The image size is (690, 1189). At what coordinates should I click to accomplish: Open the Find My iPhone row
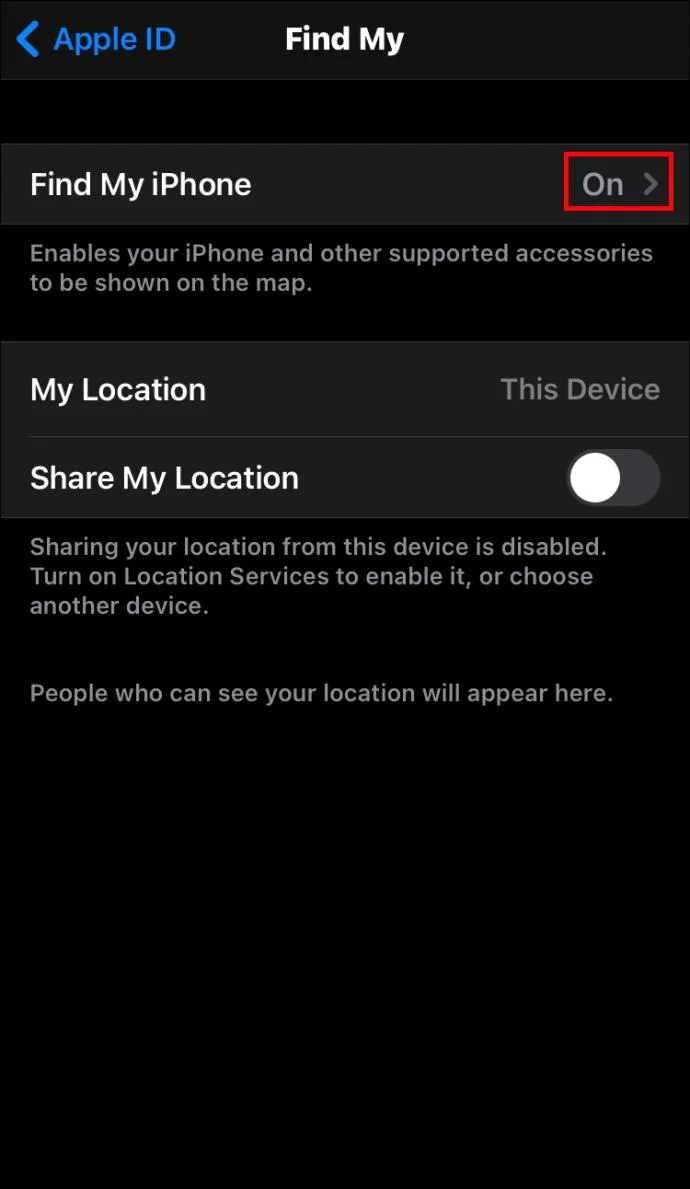click(345, 184)
